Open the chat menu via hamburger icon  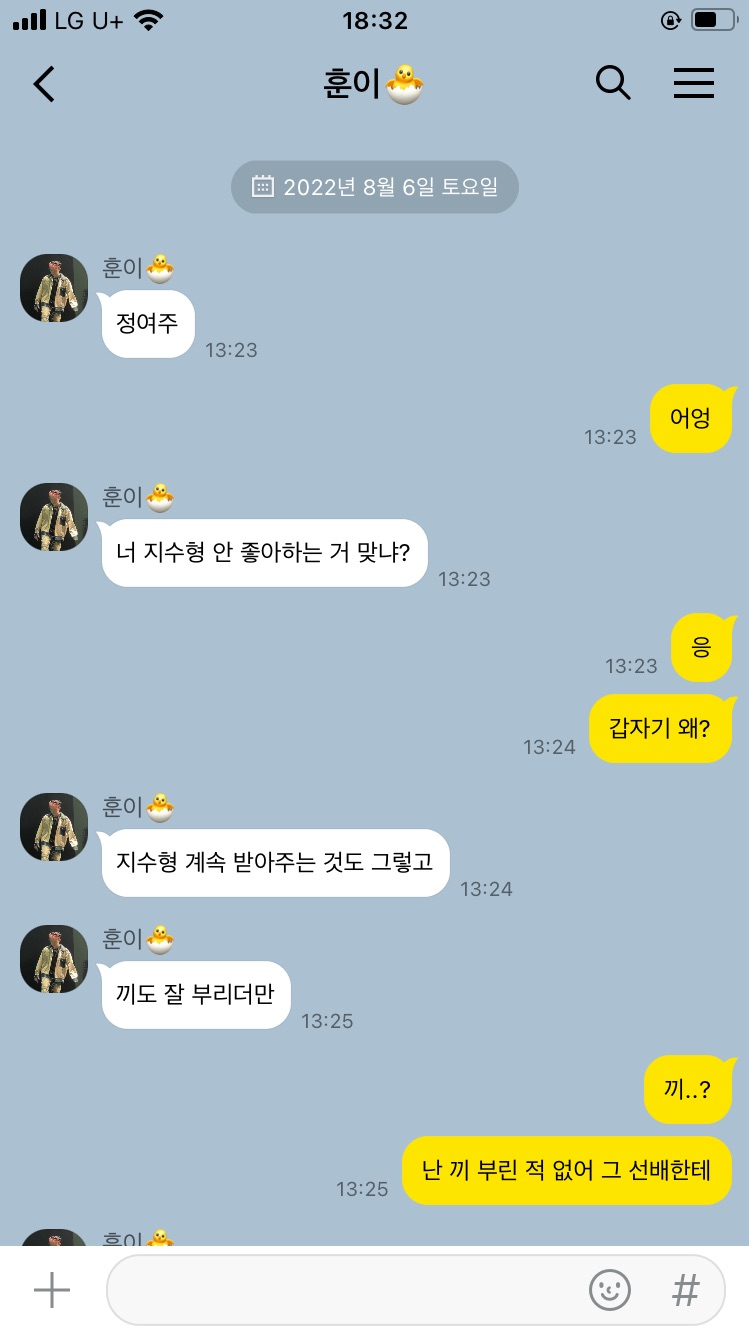(x=694, y=84)
